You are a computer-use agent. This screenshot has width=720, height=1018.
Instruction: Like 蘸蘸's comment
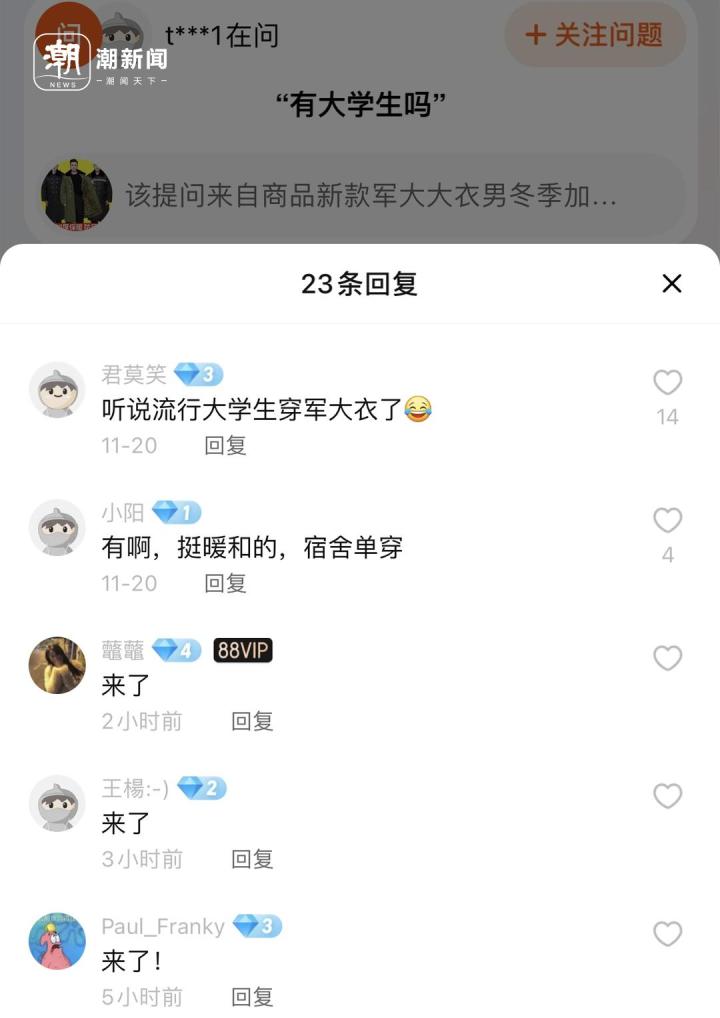(x=667, y=658)
